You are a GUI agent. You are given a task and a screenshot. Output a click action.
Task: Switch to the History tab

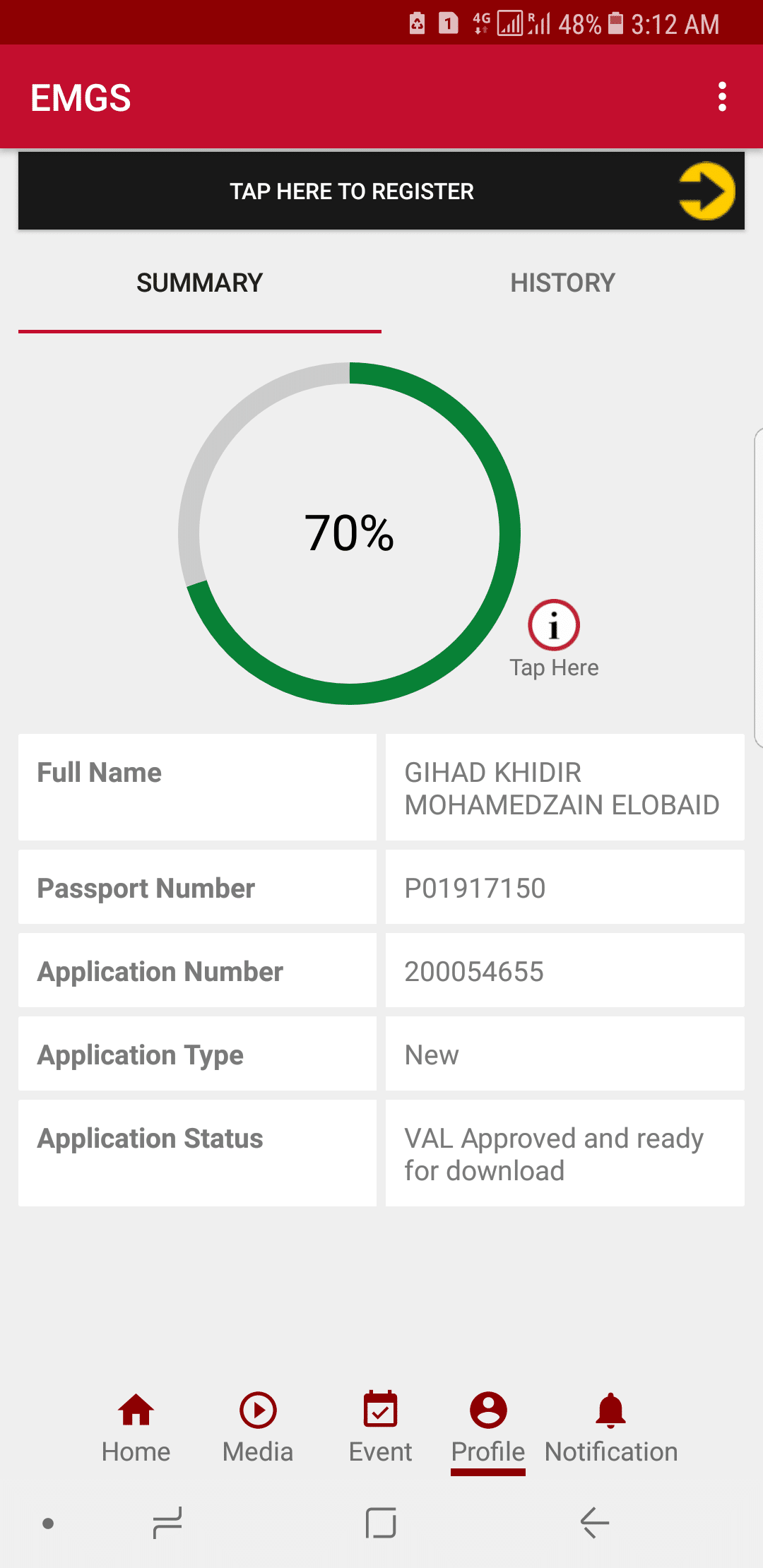tap(562, 283)
